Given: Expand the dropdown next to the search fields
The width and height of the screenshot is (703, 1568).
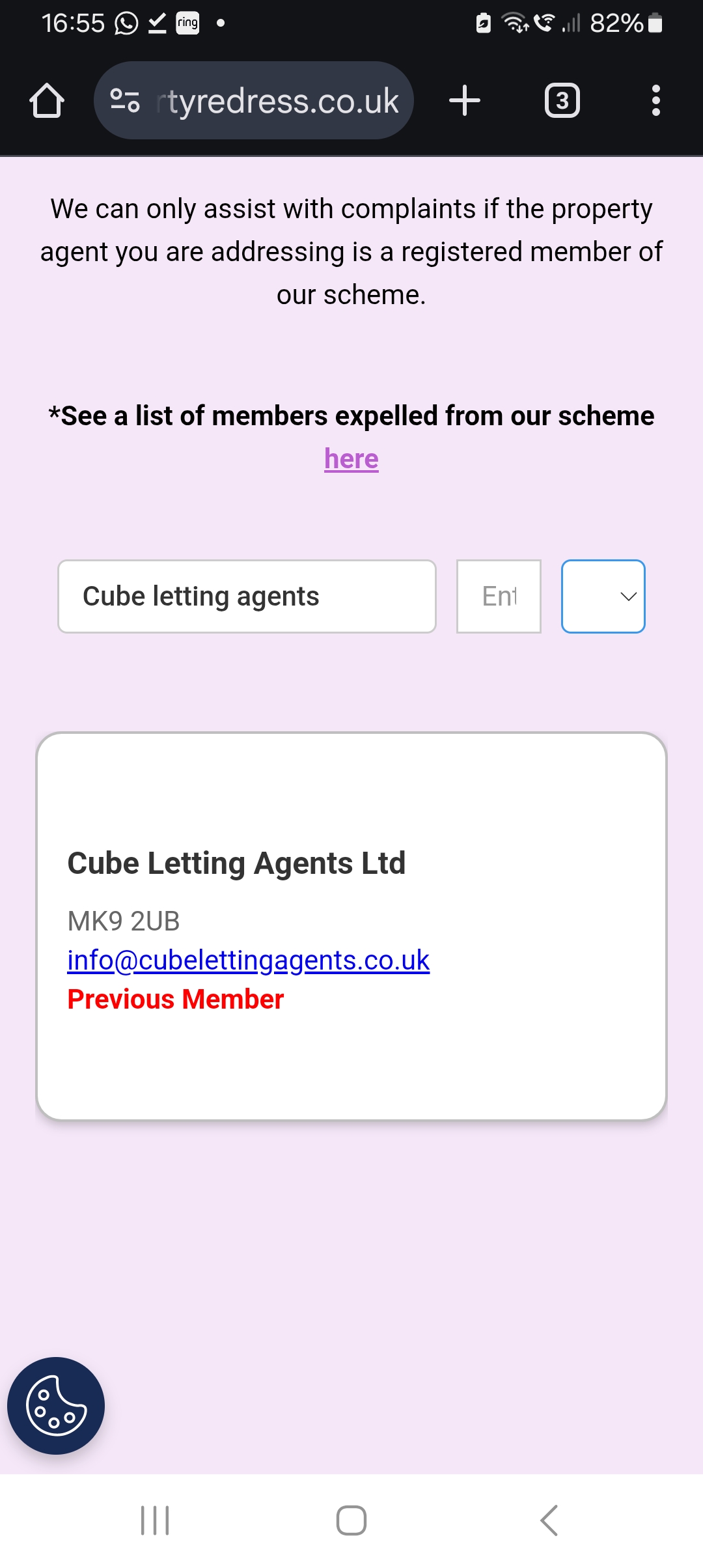Looking at the screenshot, I should pyautogui.click(x=603, y=596).
